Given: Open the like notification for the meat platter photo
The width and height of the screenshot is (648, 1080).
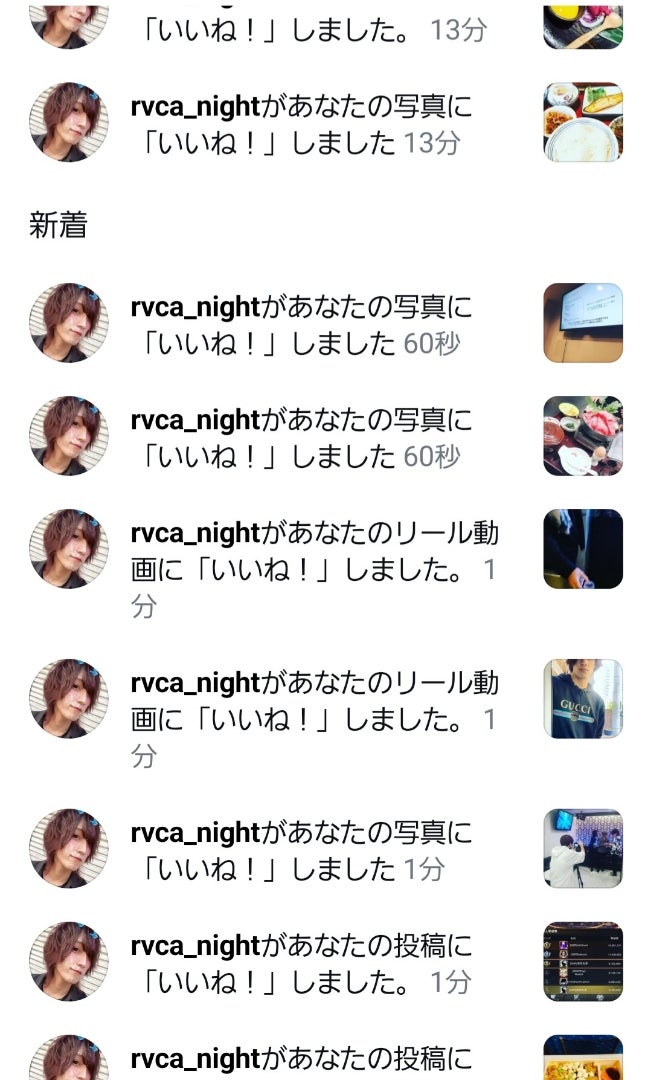Looking at the screenshot, I should point(300,438).
